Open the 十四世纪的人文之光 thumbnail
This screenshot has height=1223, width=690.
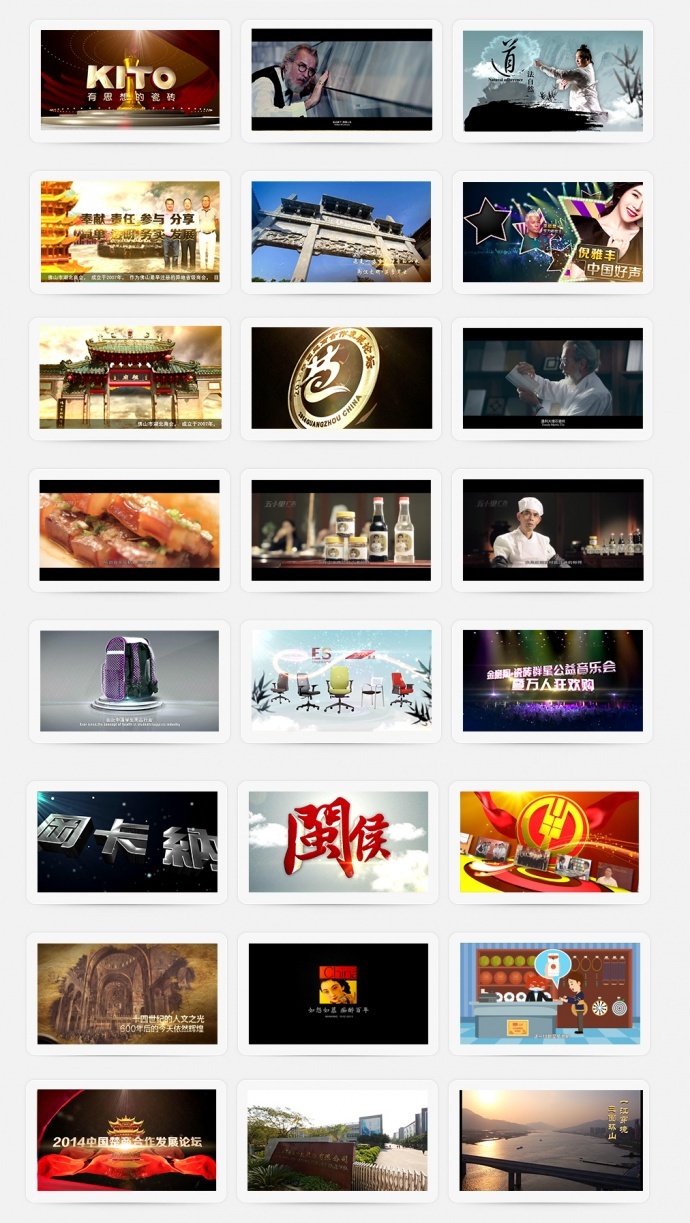pyautogui.click(x=127, y=994)
